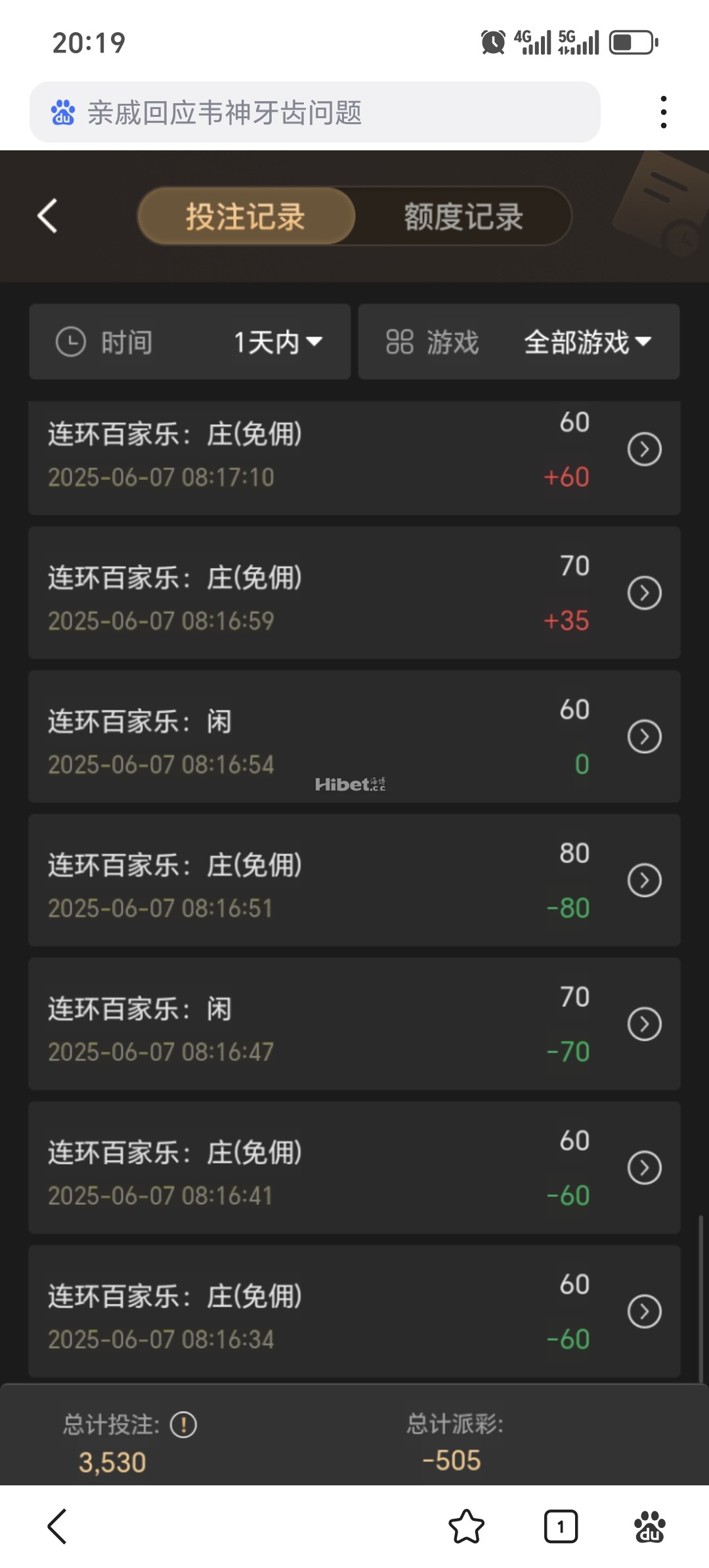This screenshot has height=1568, width=709.
Task: Open the bet record from 08:16:59
Action: 644,594
